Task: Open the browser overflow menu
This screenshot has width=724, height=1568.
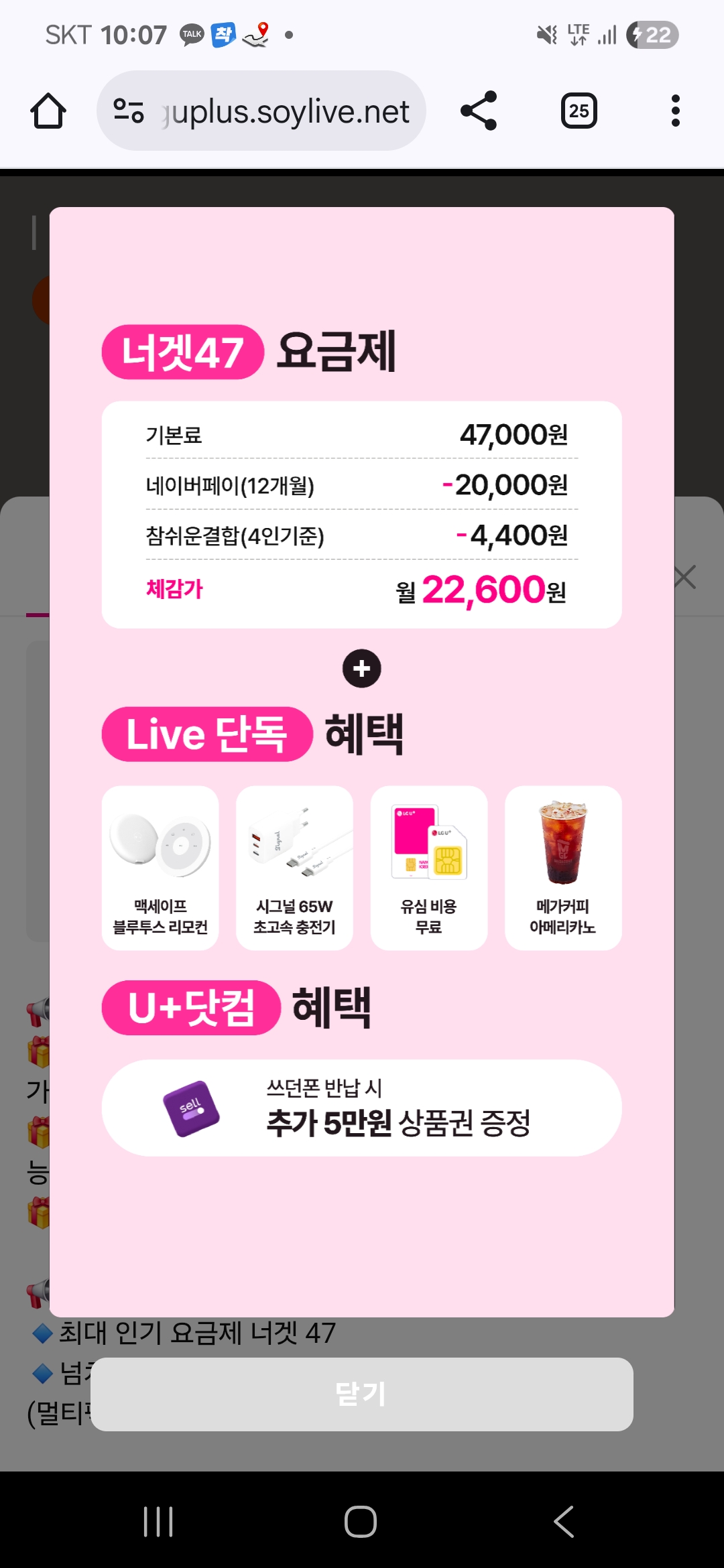Action: [x=675, y=111]
